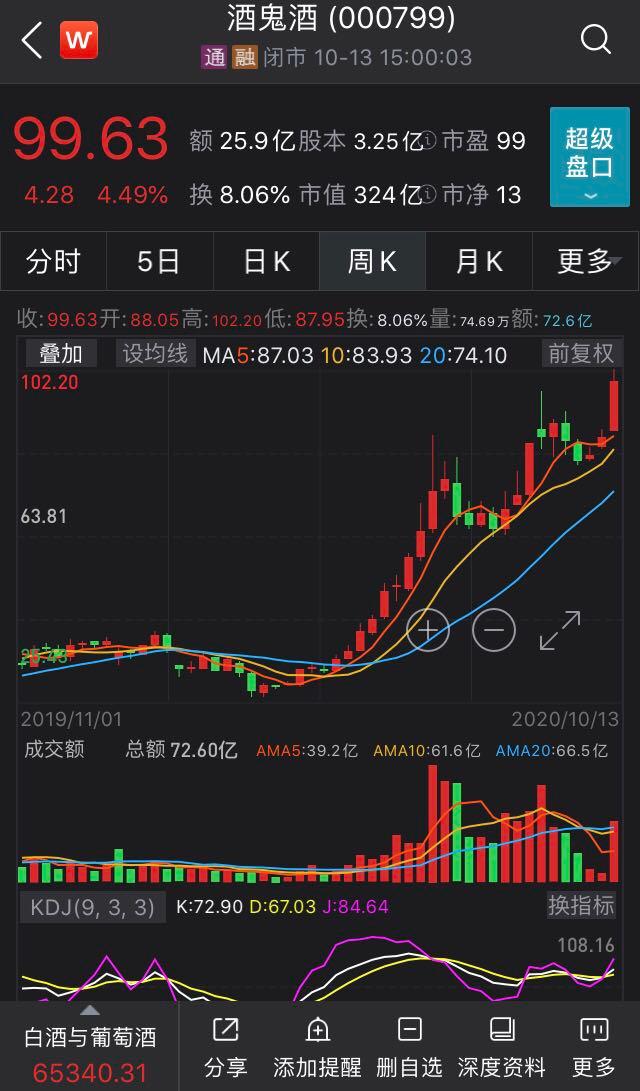Screen dimensions: 640x1091
Task: Go back with the top-left arrow
Action: 31,40
